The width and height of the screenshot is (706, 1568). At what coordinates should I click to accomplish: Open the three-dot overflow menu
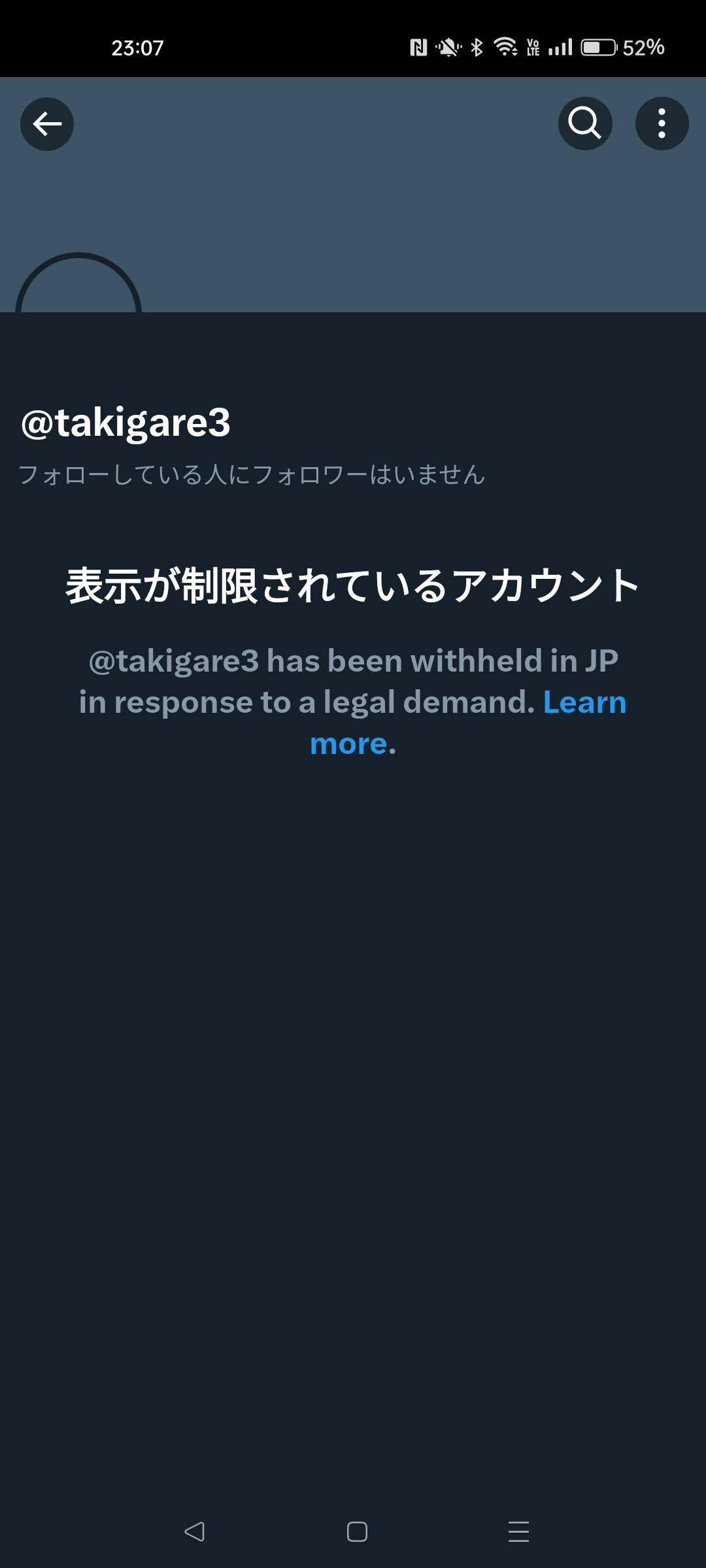pyautogui.click(x=662, y=123)
